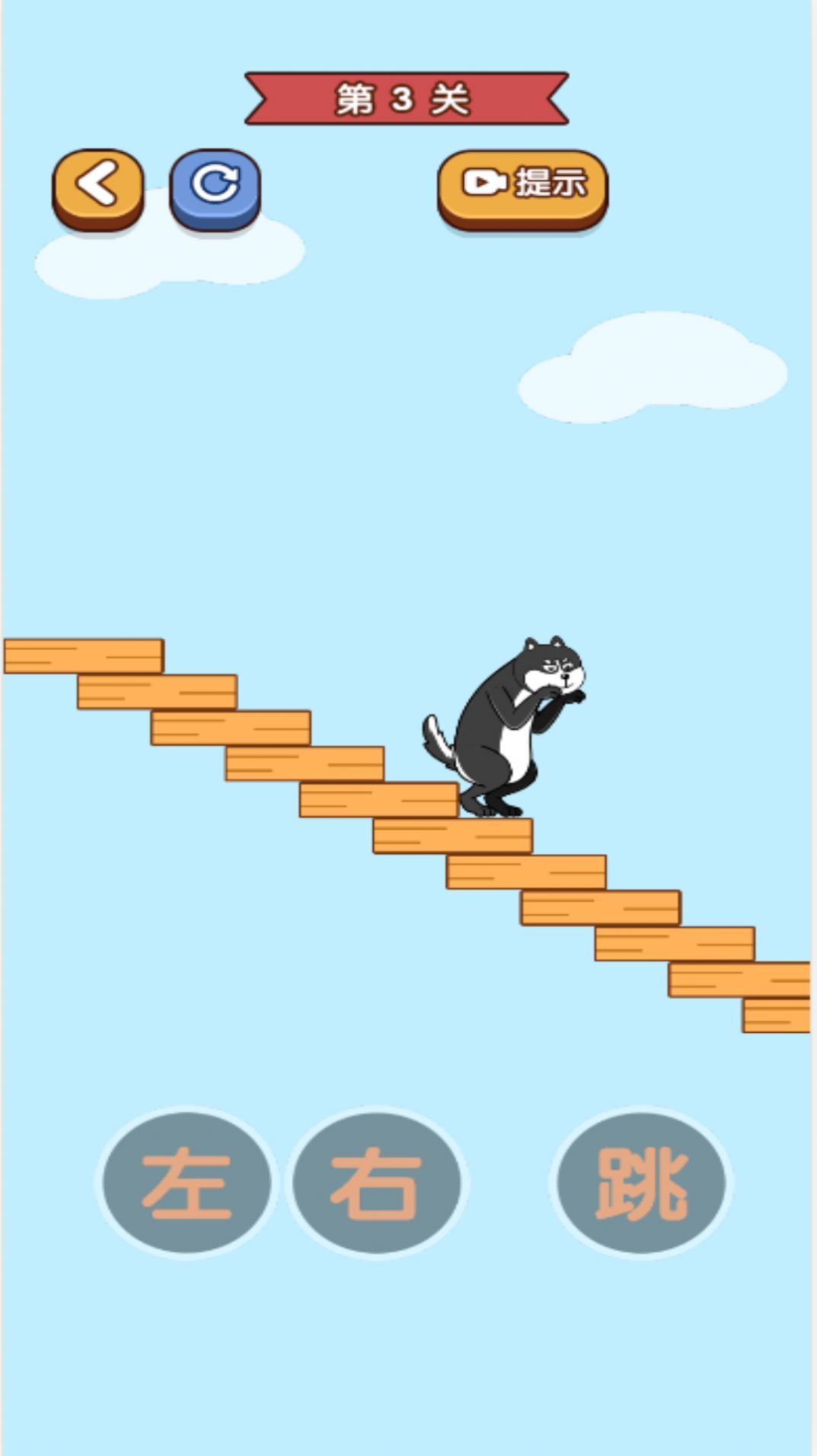Move the dog right with 右
The width and height of the screenshot is (817, 1456).
pyautogui.click(x=376, y=1182)
